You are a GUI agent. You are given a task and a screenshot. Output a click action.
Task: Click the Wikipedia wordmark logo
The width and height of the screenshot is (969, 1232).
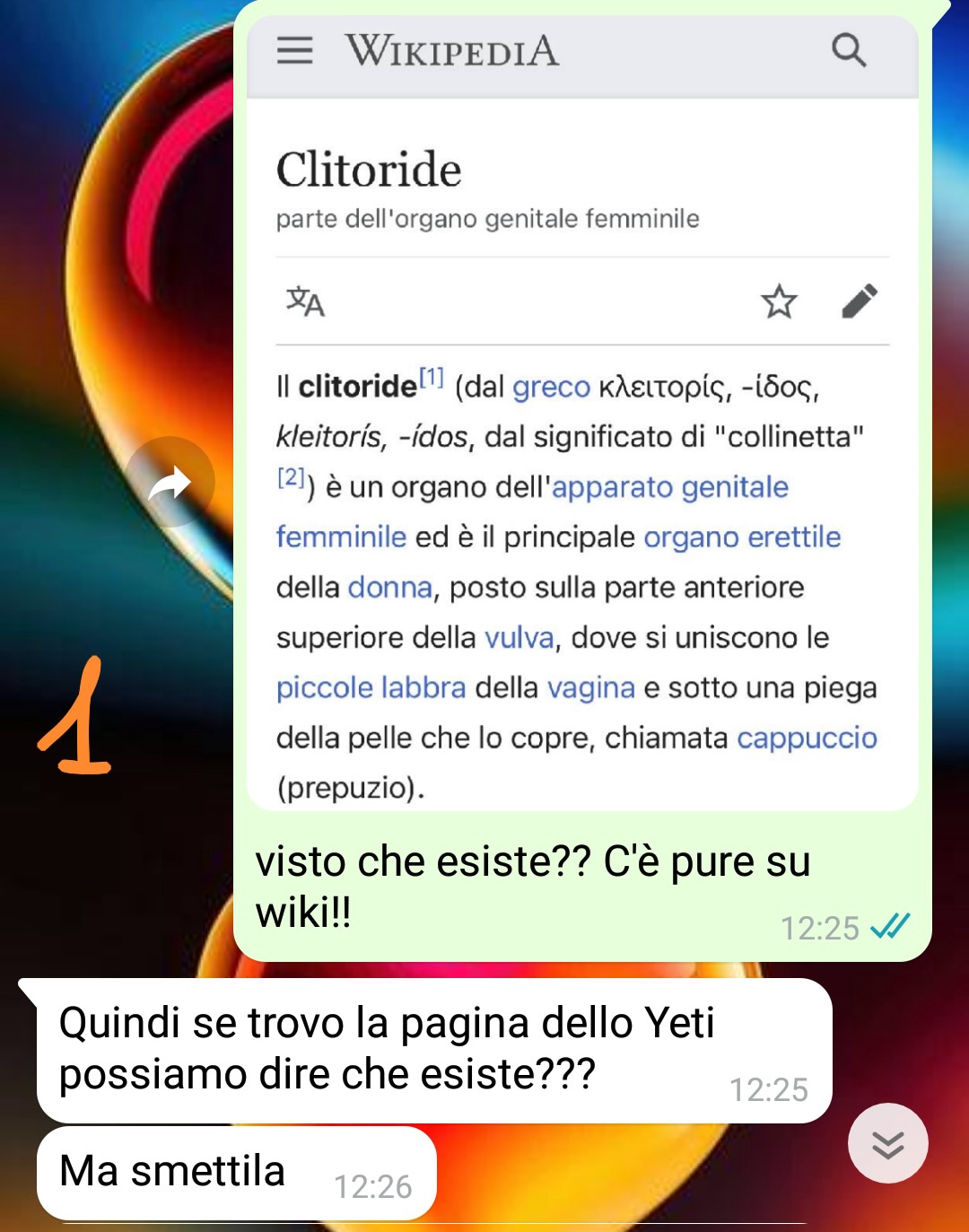tap(453, 51)
